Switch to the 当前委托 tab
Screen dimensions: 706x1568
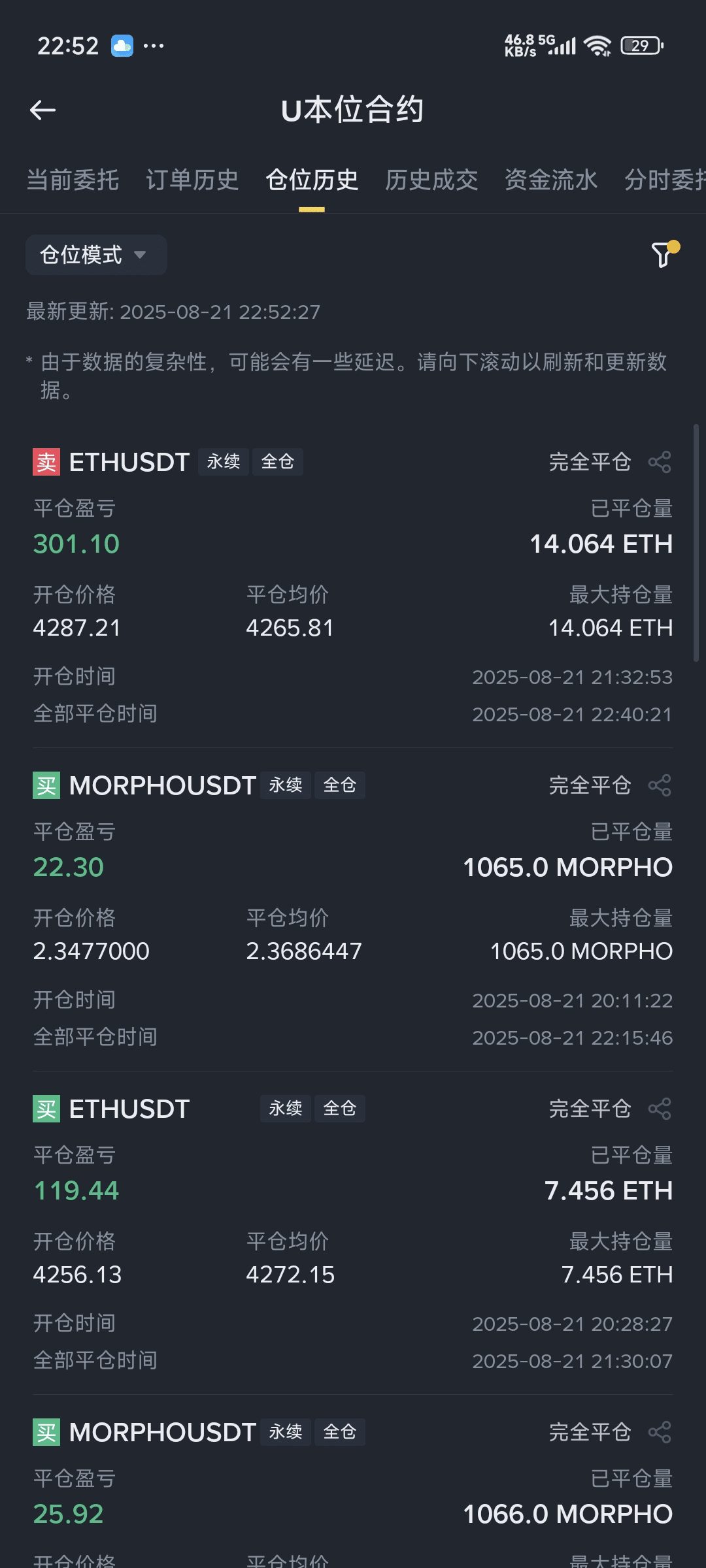point(73,180)
